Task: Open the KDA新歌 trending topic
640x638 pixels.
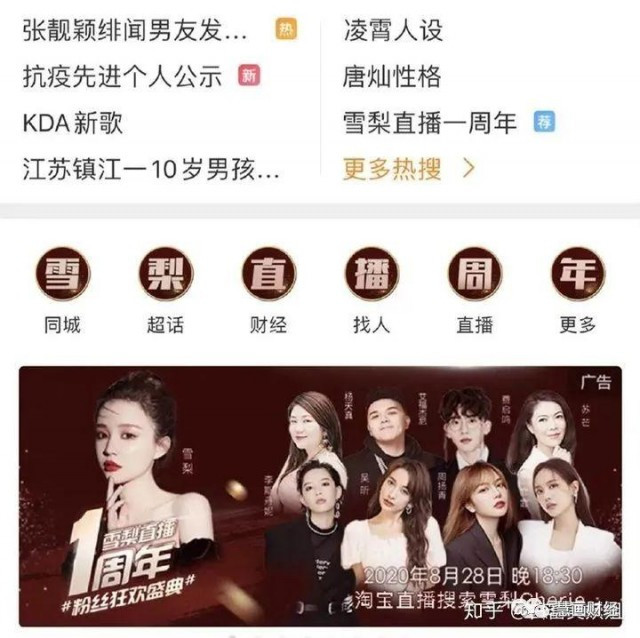Action: click(73, 122)
